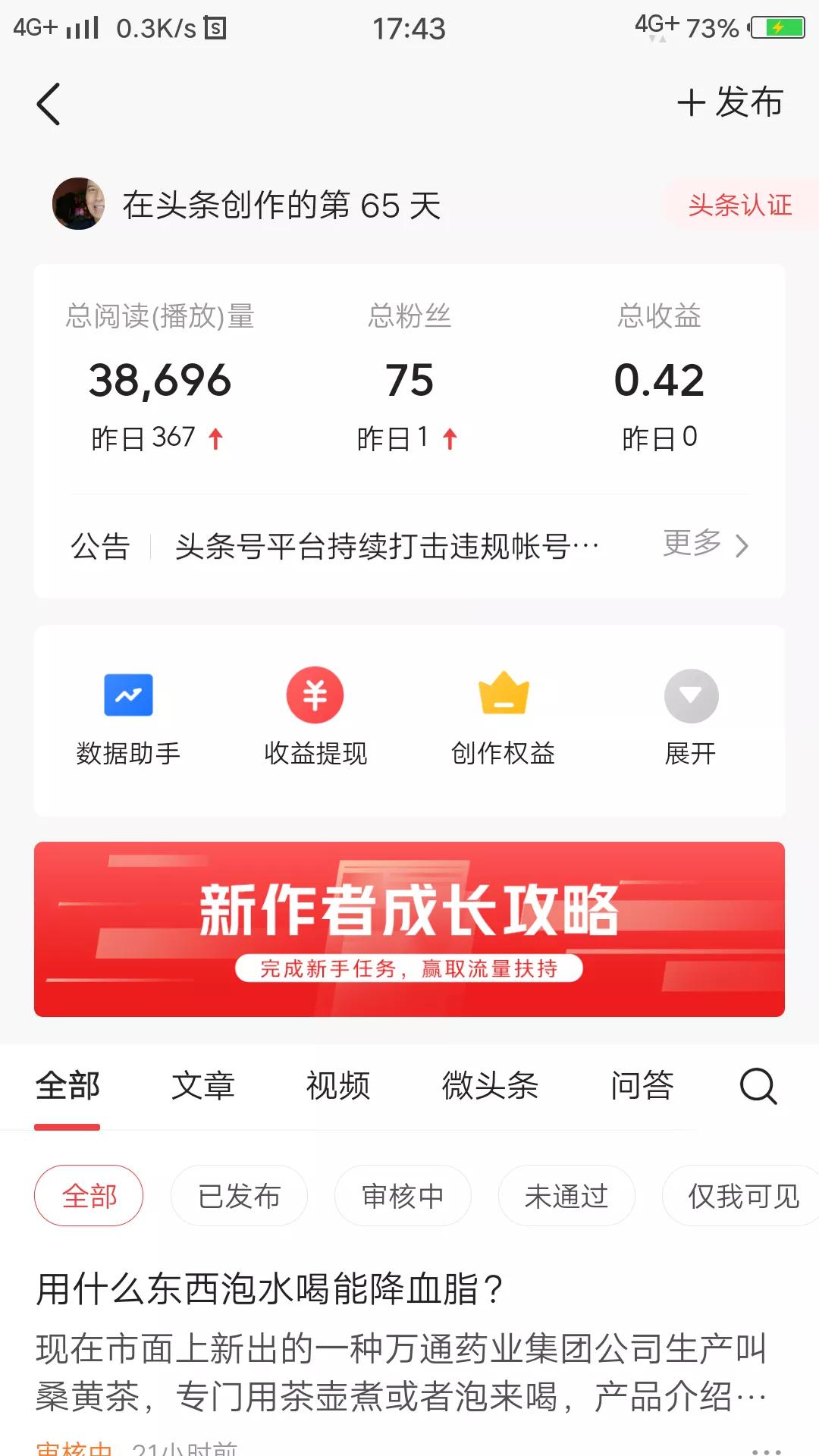819x1456 pixels.
Task: Select the 仅我可见 visibility filter
Action: (739, 1196)
